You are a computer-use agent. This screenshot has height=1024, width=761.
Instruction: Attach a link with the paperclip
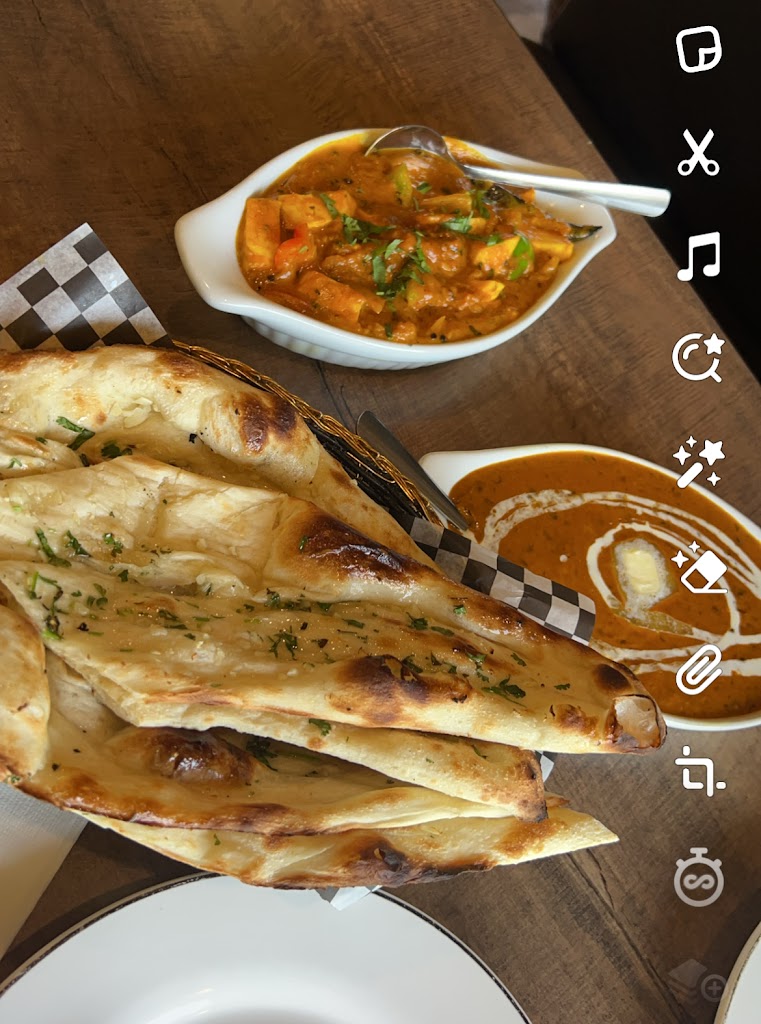point(698,670)
